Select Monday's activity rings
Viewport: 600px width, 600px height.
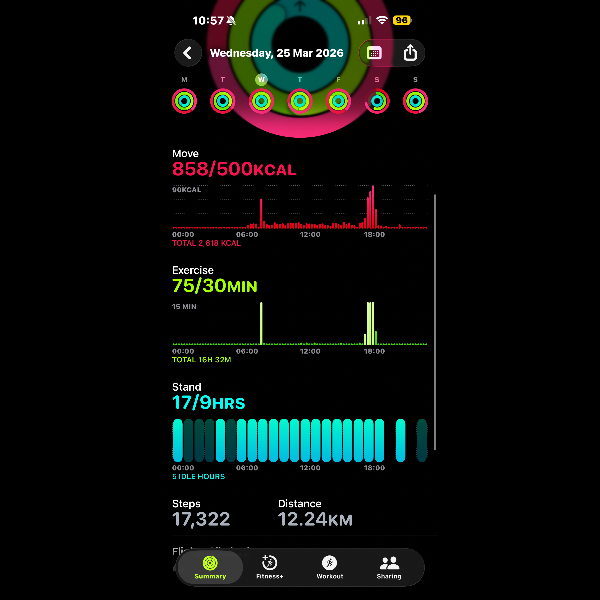184,100
